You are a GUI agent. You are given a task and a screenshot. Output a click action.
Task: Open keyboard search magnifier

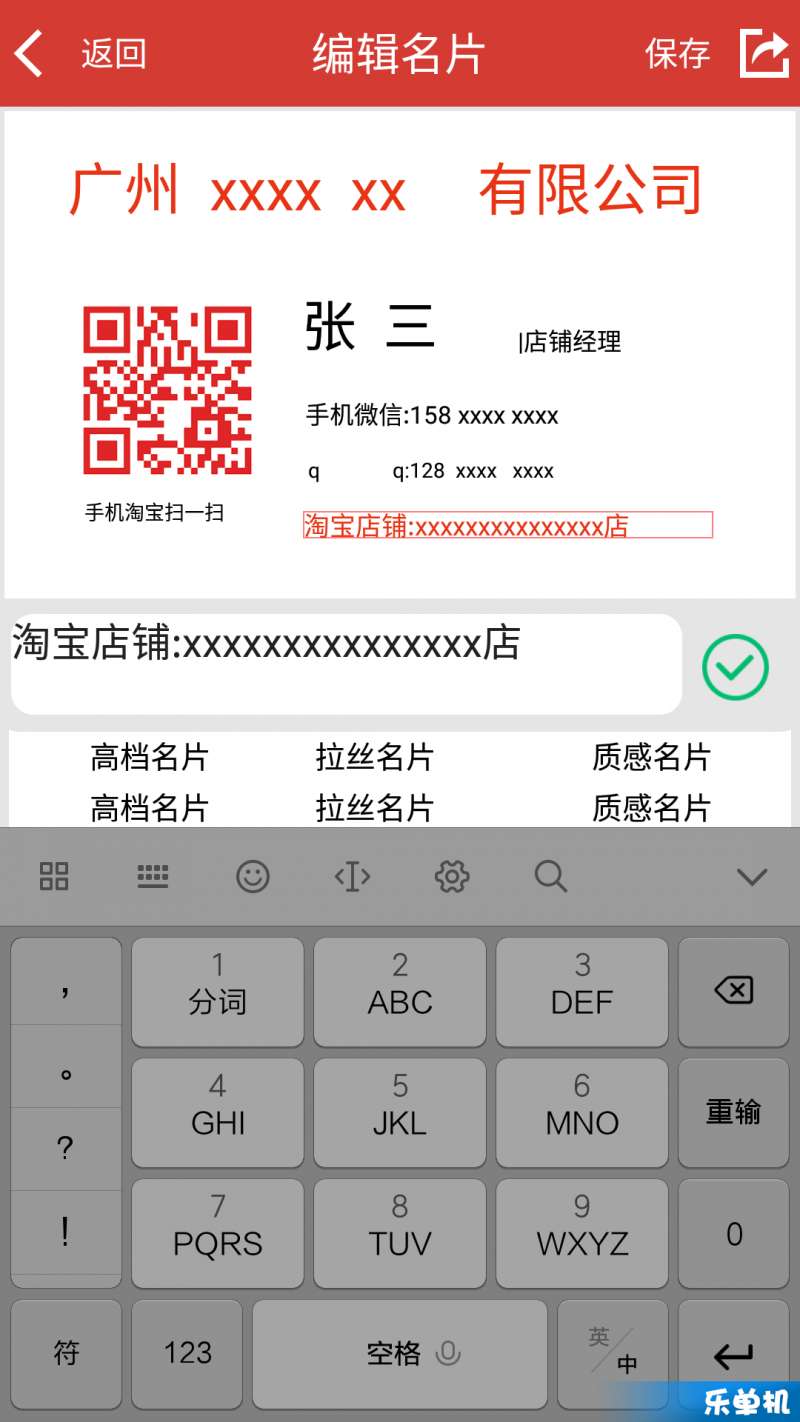click(551, 877)
